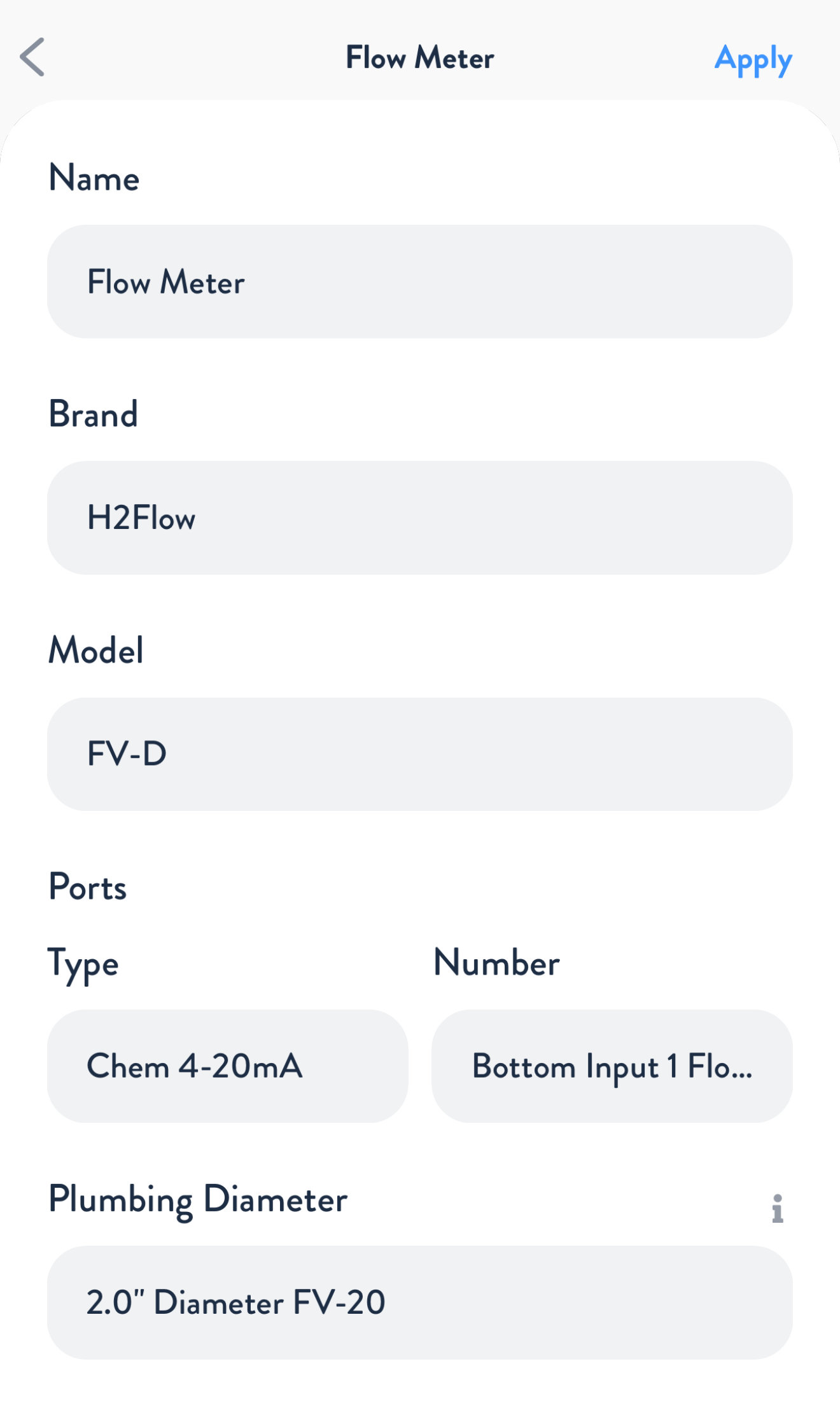Pick a different Plumbing Diameter option
Image resolution: width=840 pixels, height=1408 pixels.
tap(419, 1302)
